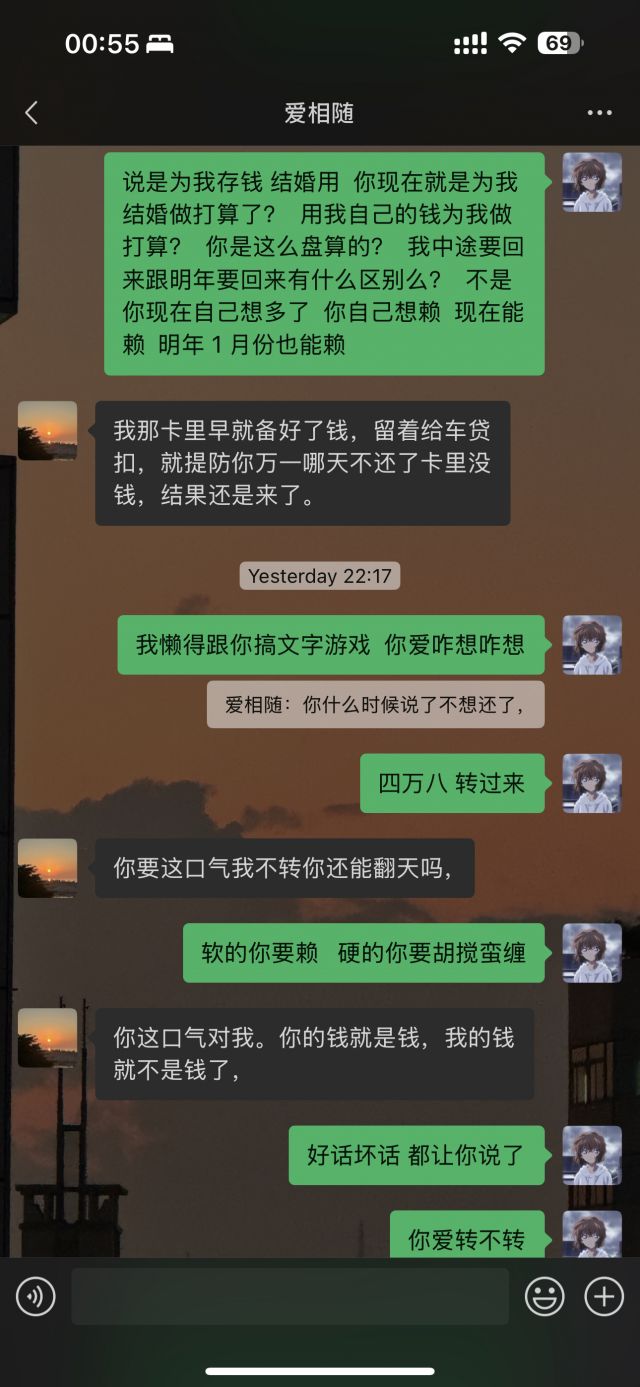Tap the quoted reply 你什么时候说了不想还了
Image resolution: width=640 pixels, height=1387 pixels.
click(375, 704)
